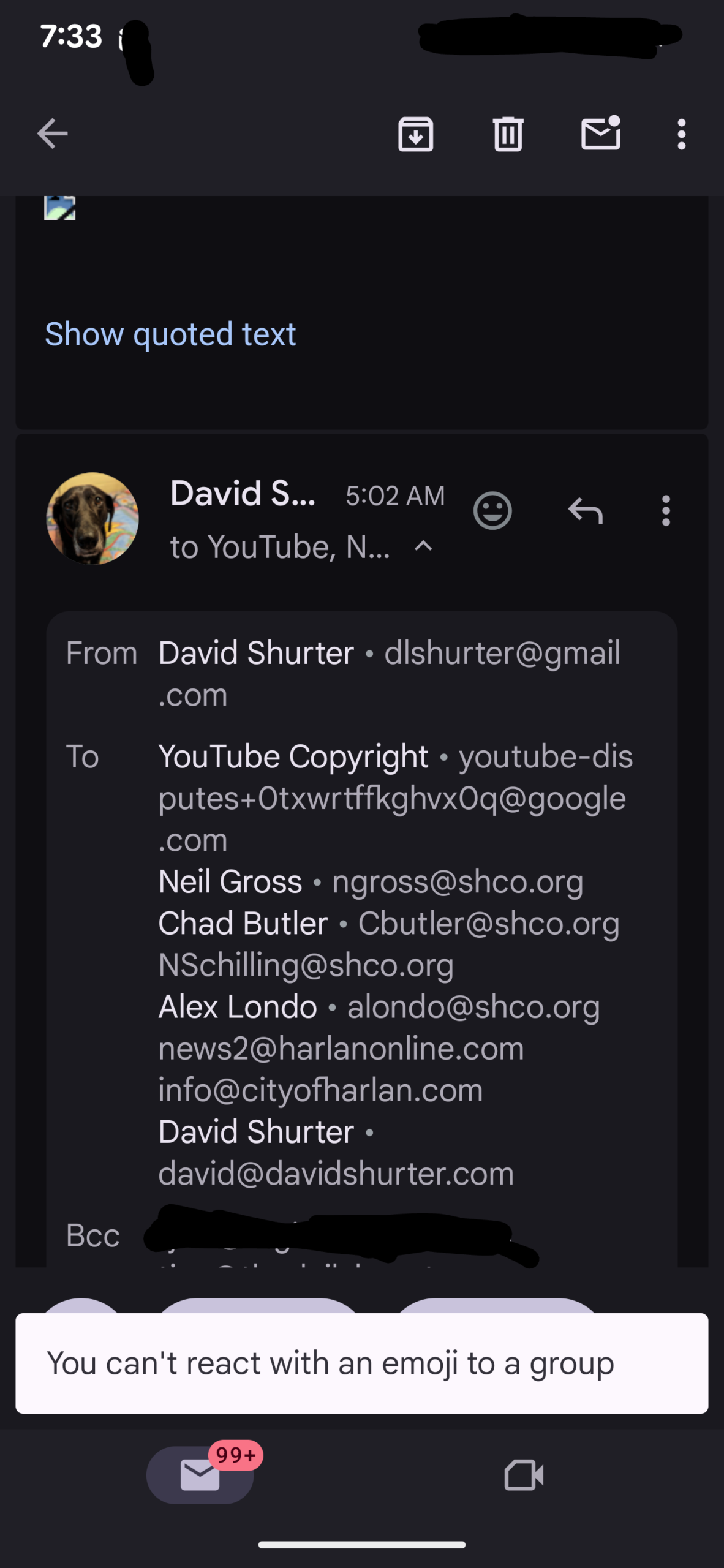Image resolution: width=724 pixels, height=1568 pixels.
Task: Open the top bar overflow menu
Action: [x=681, y=134]
